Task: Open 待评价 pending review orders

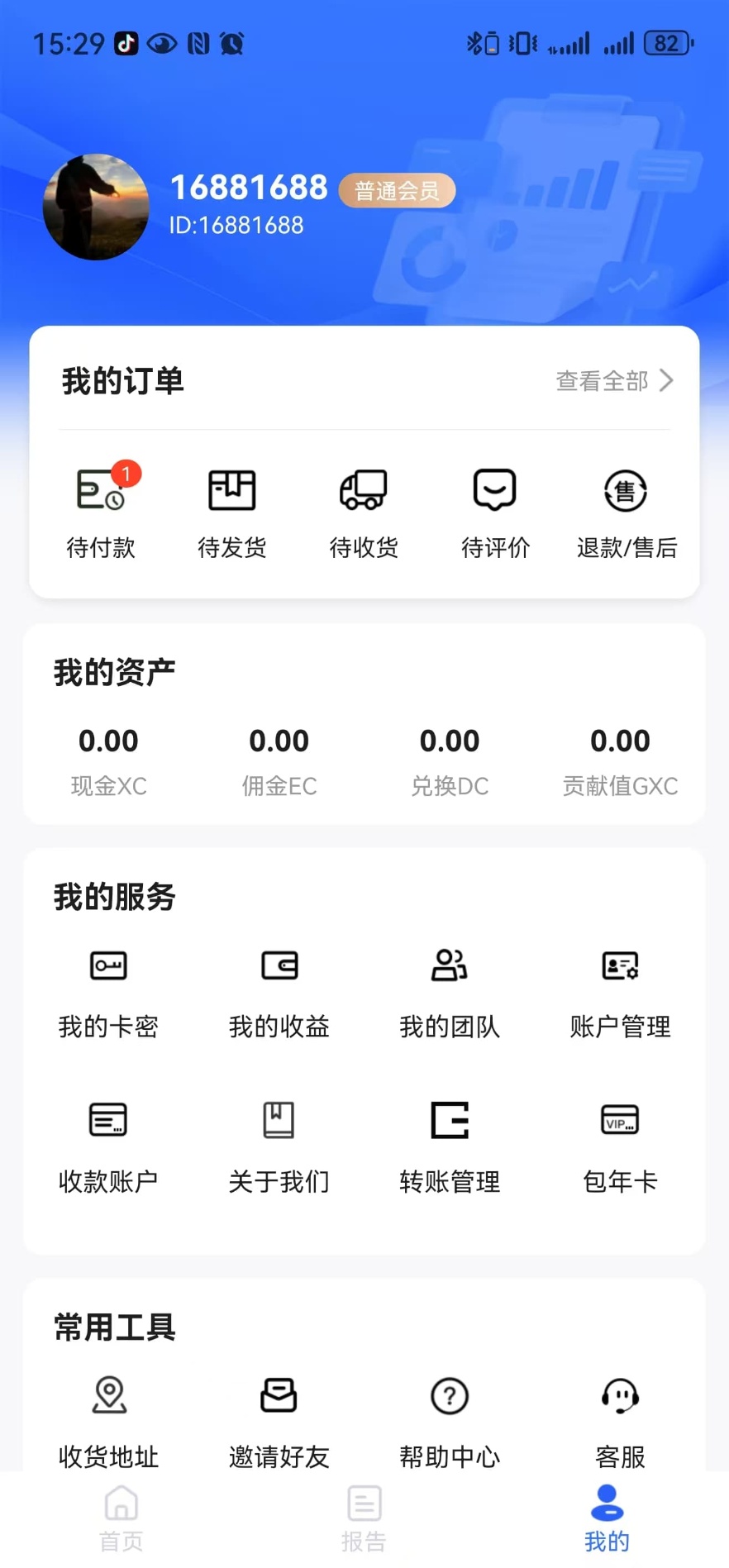Action: [494, 511]
